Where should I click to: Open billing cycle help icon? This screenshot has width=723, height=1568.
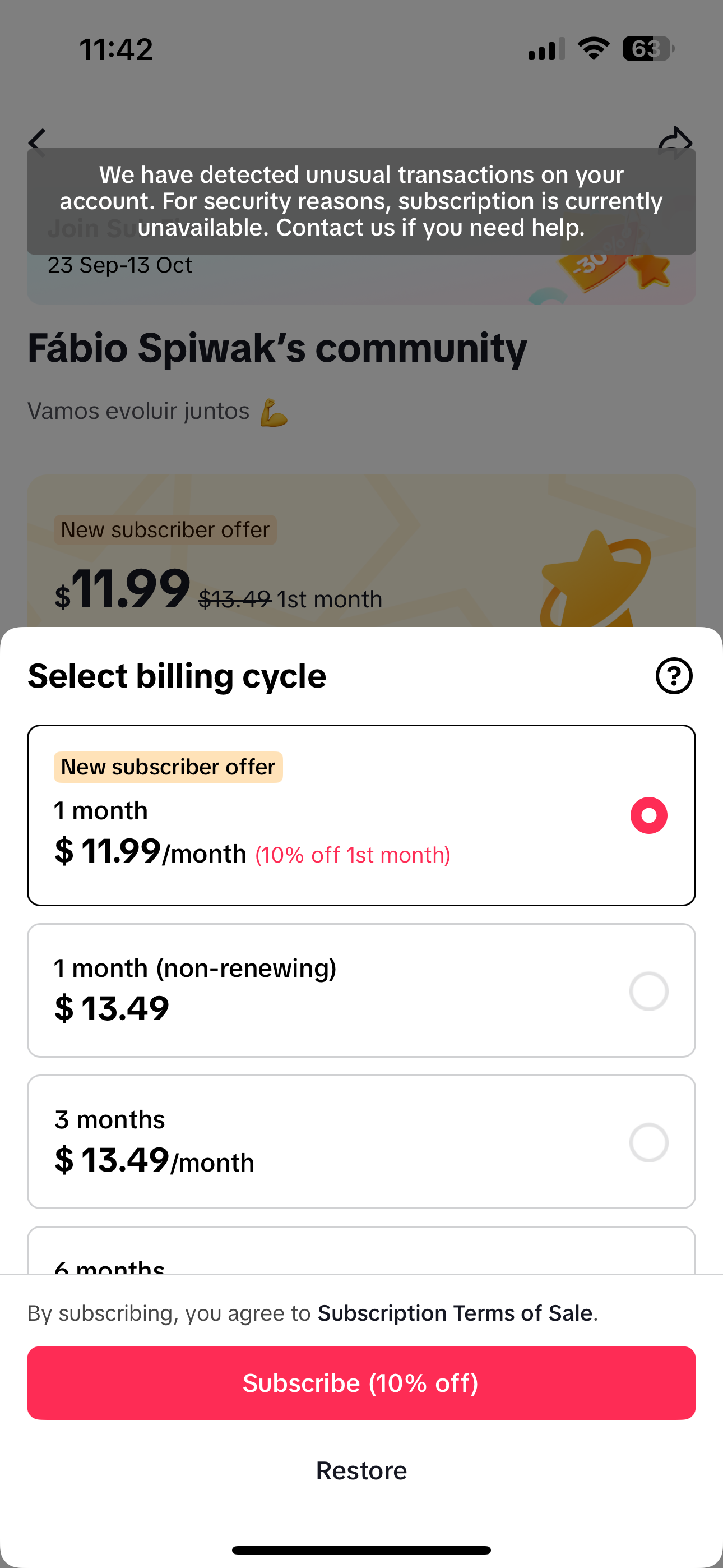[x=673, y=676]
